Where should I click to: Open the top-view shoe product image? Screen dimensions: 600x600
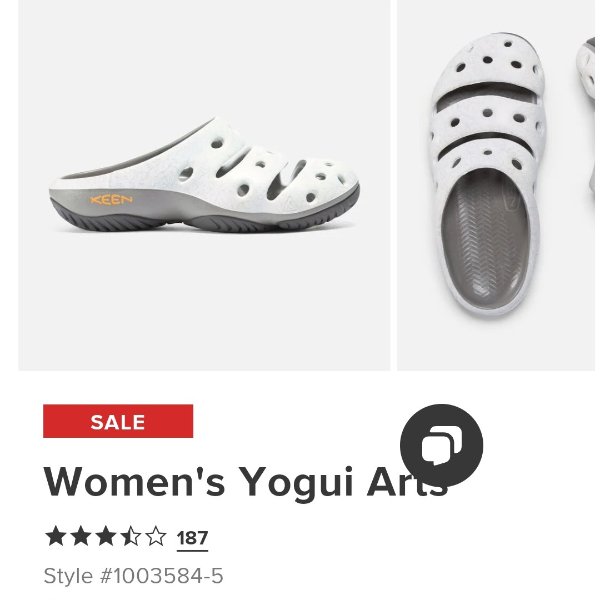(497, 185)
